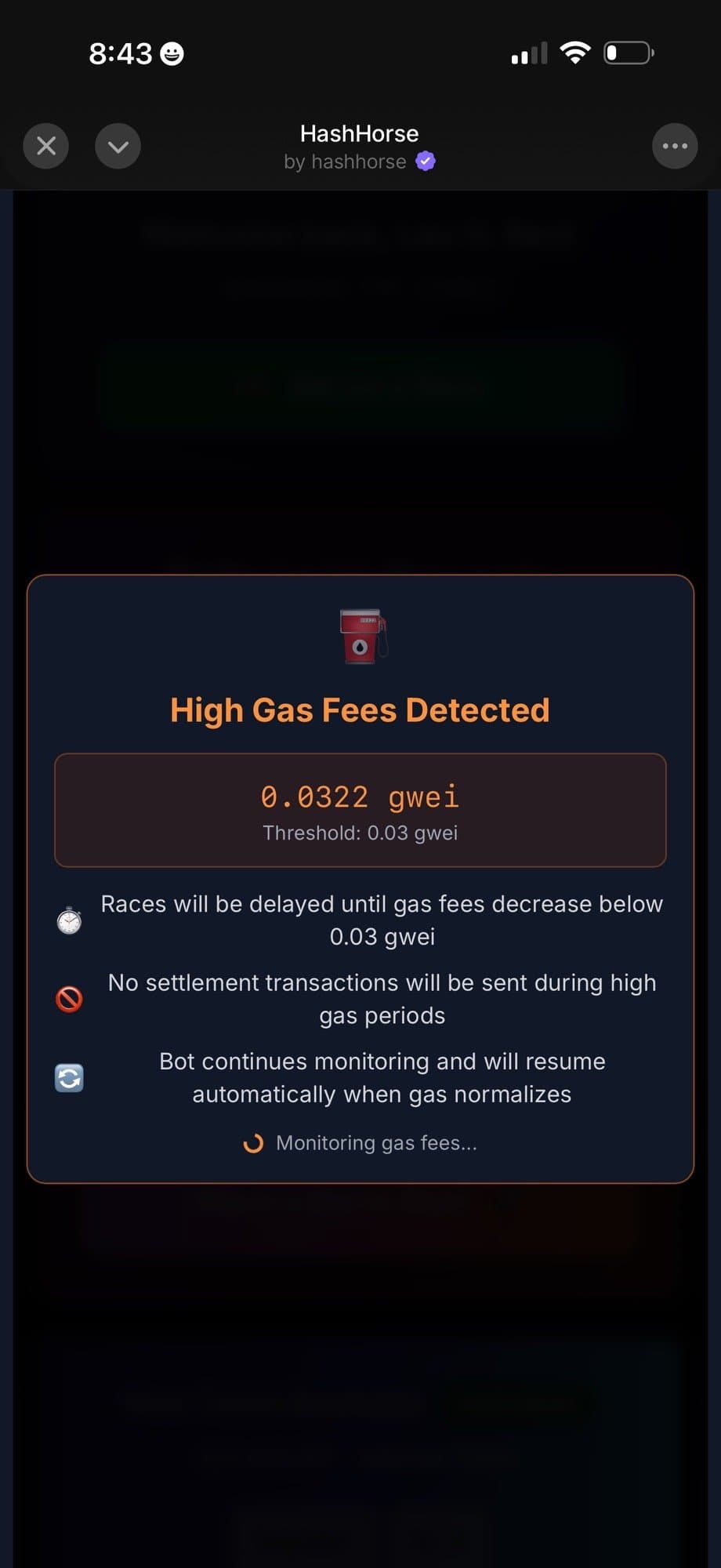Open the three-dot overflow menu

tap(675, 146)
